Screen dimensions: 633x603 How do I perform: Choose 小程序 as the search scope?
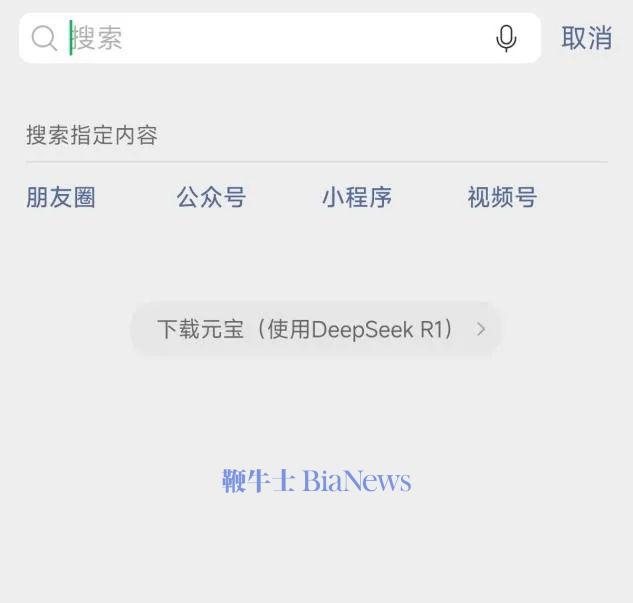tap(357, 197)
